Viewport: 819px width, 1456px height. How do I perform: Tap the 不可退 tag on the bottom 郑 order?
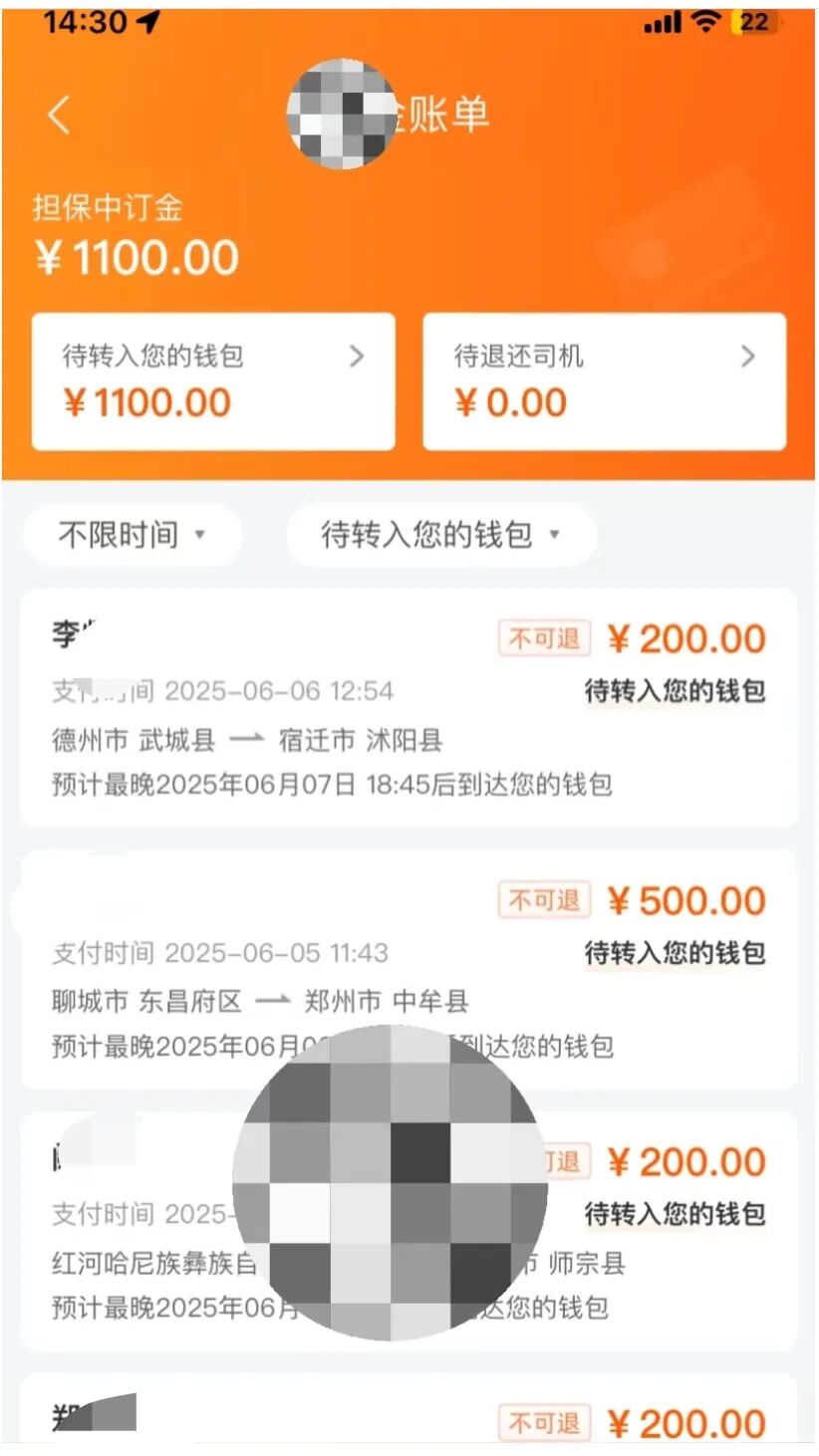pyautogui.click(x=543, y=1422)
